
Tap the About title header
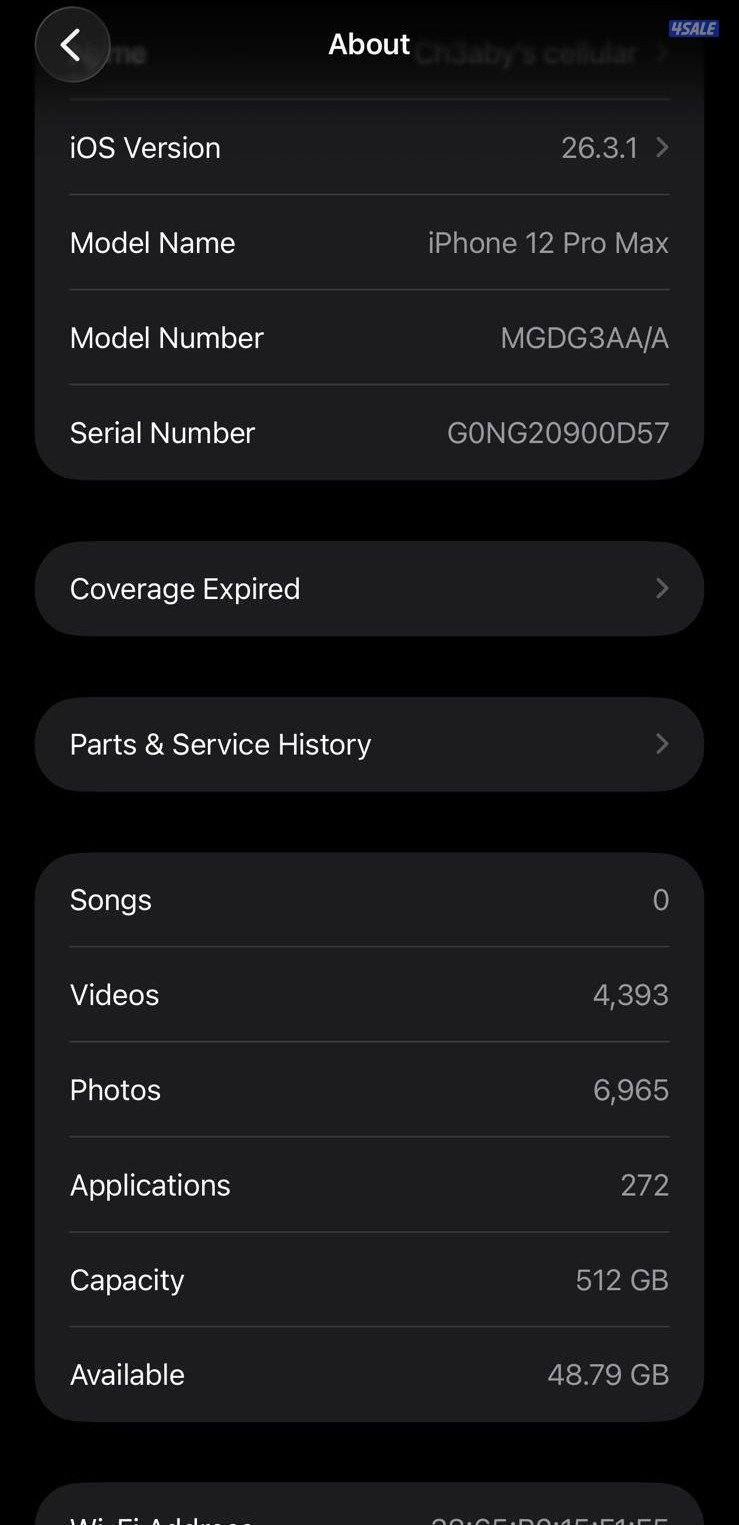(370, 44)
